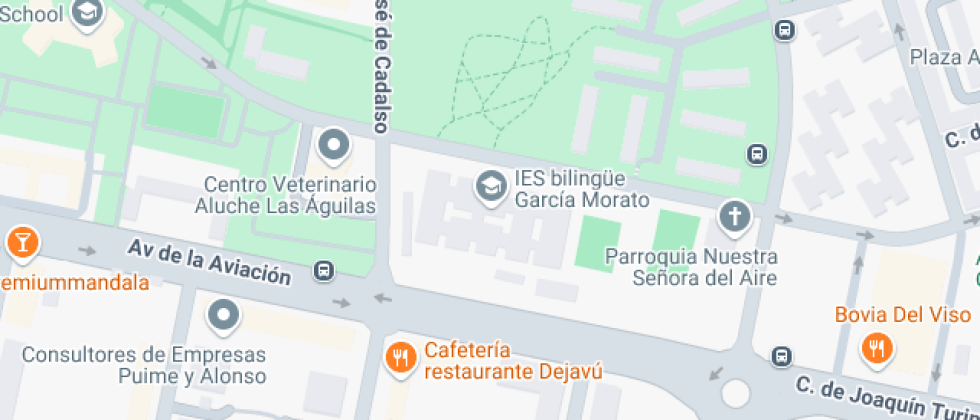Open the Consultores de Empresas Puime y Alonso pin
Viewport: 980px width, 420px height.
click(x=223, y=316)
